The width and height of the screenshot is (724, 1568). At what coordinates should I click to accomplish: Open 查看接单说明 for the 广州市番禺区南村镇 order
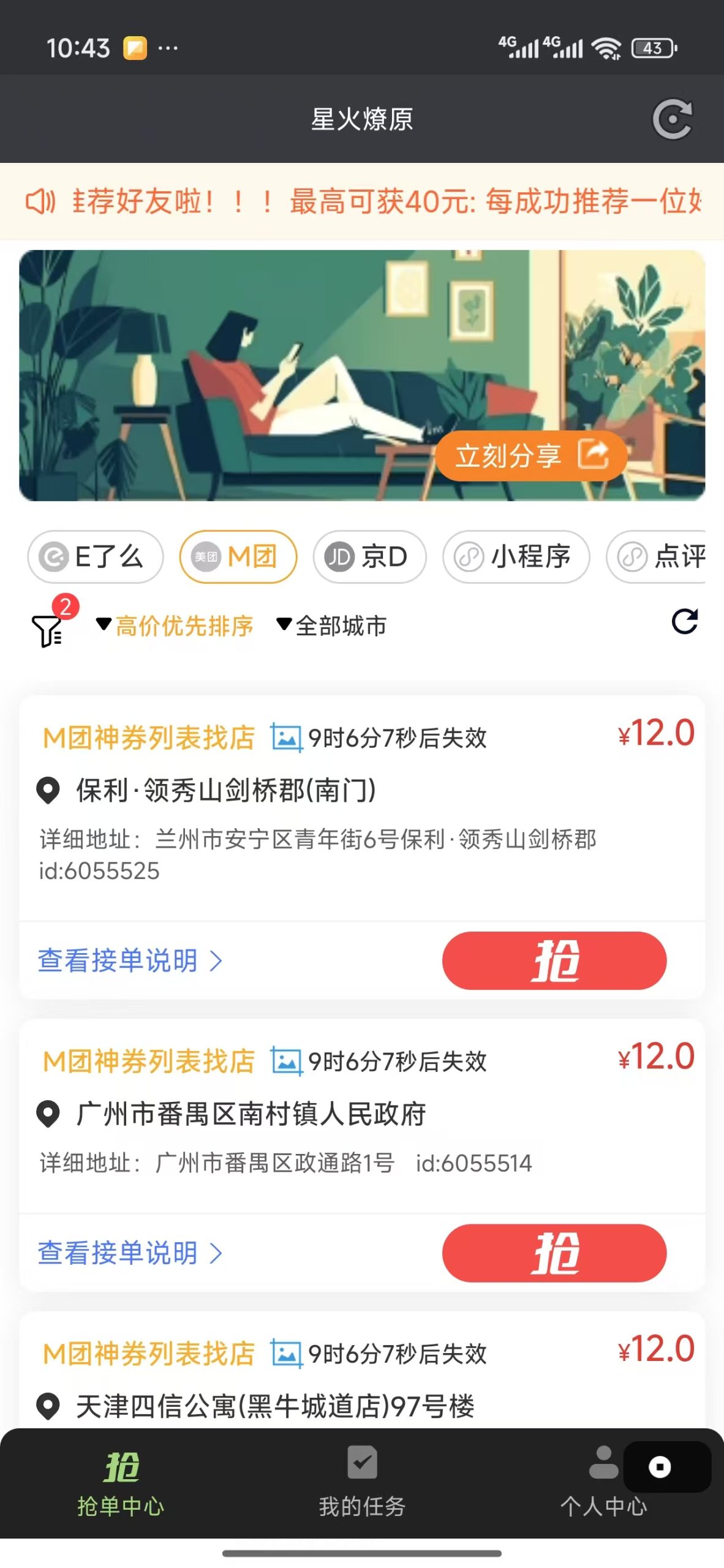tap(130, 1253)
